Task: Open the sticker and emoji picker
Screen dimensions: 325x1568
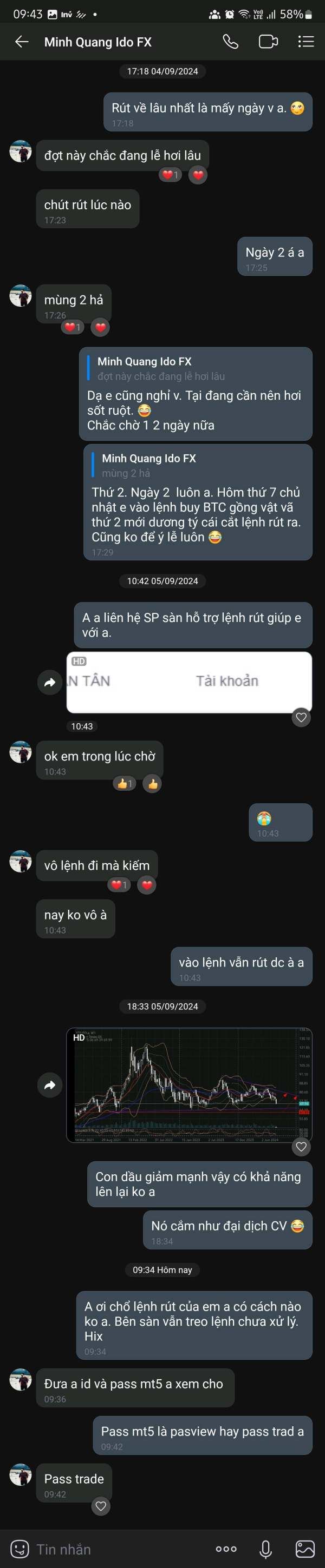Action: coord(19,1549)
